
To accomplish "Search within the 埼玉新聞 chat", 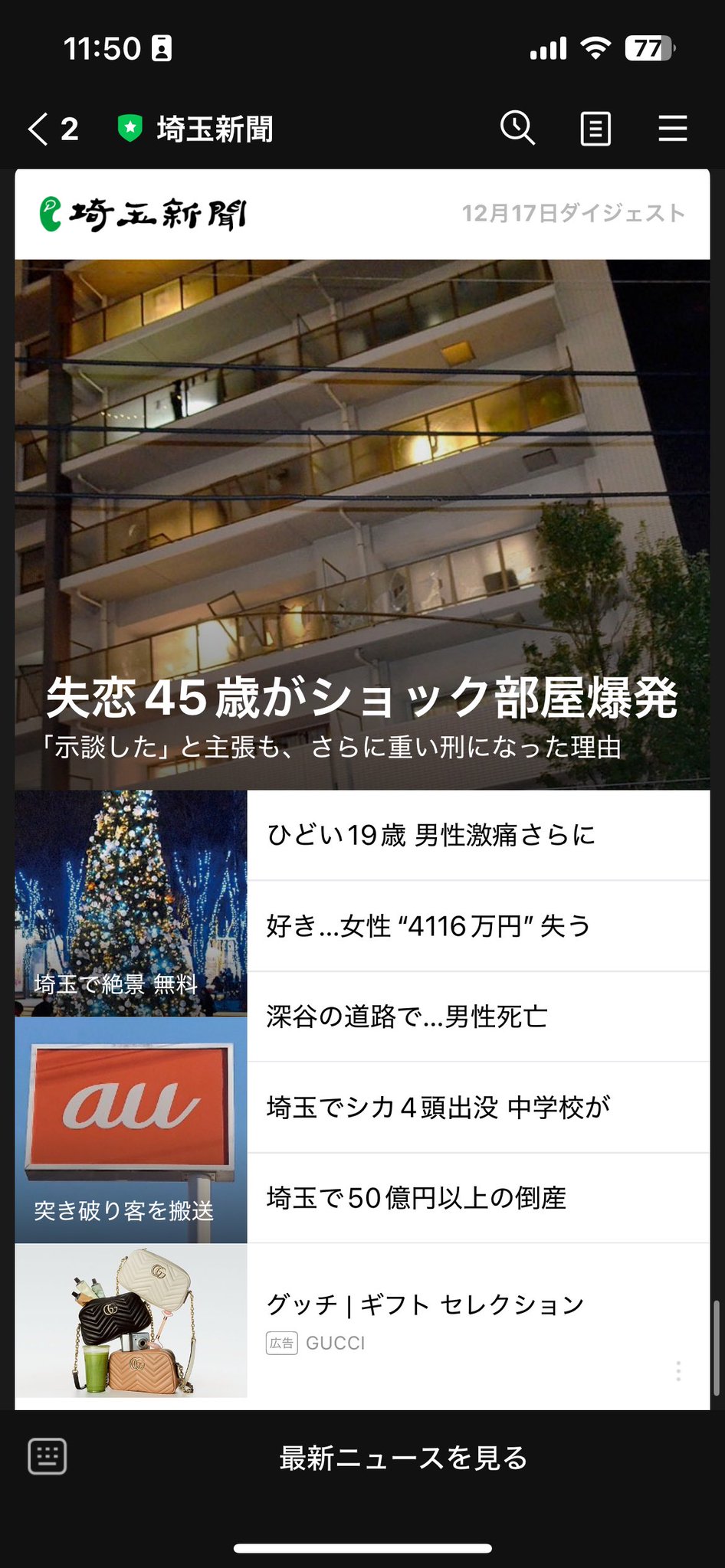I will [x=517, y=128].
